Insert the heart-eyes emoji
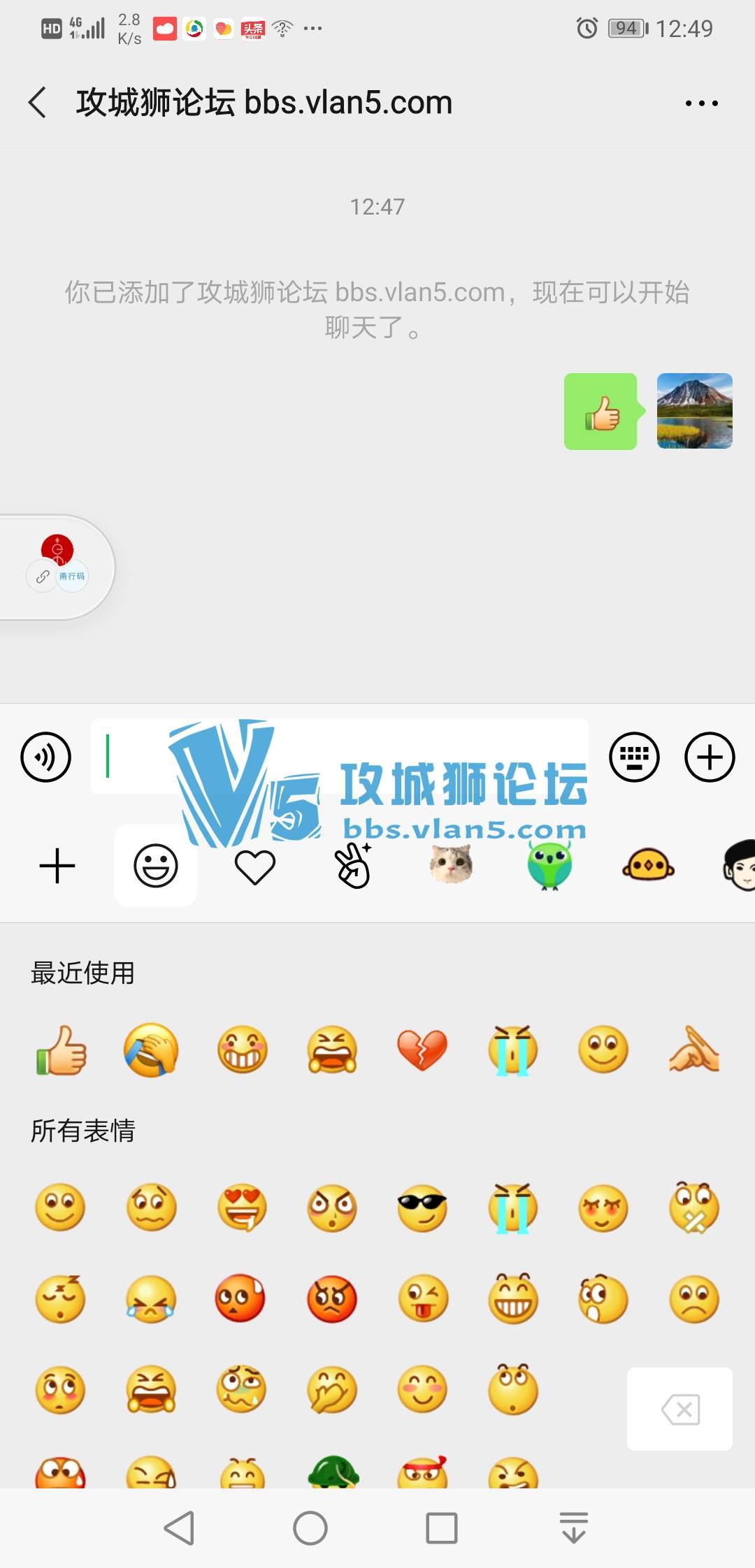 [x=242, y=1207]
